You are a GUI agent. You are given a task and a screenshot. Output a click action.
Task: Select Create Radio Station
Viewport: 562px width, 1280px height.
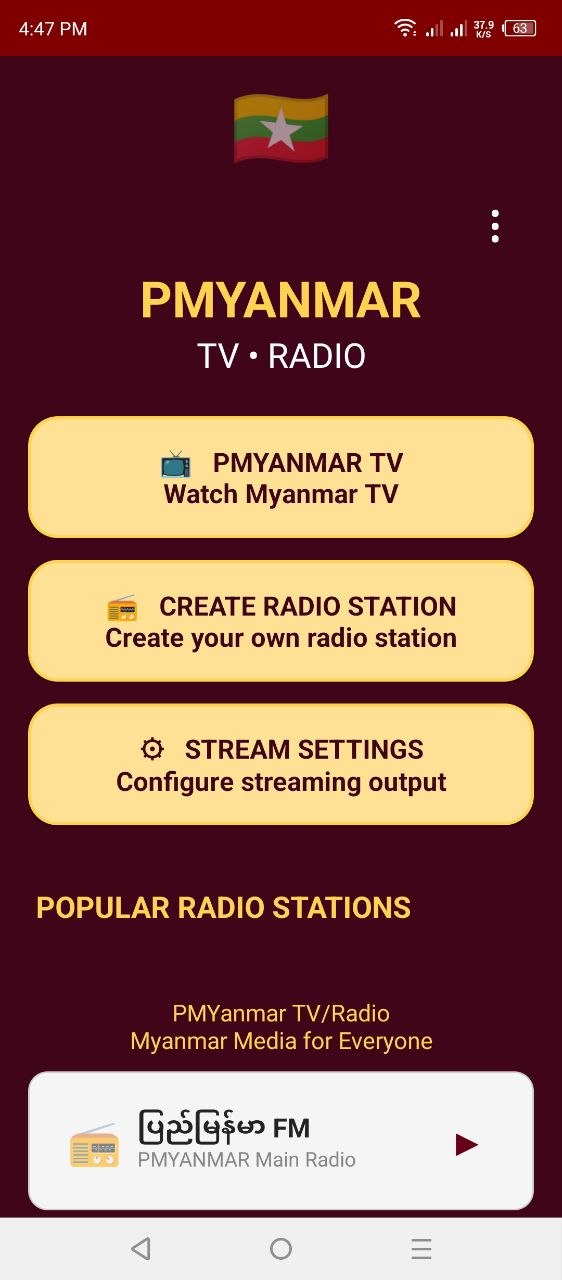click(x=281, y=621)
